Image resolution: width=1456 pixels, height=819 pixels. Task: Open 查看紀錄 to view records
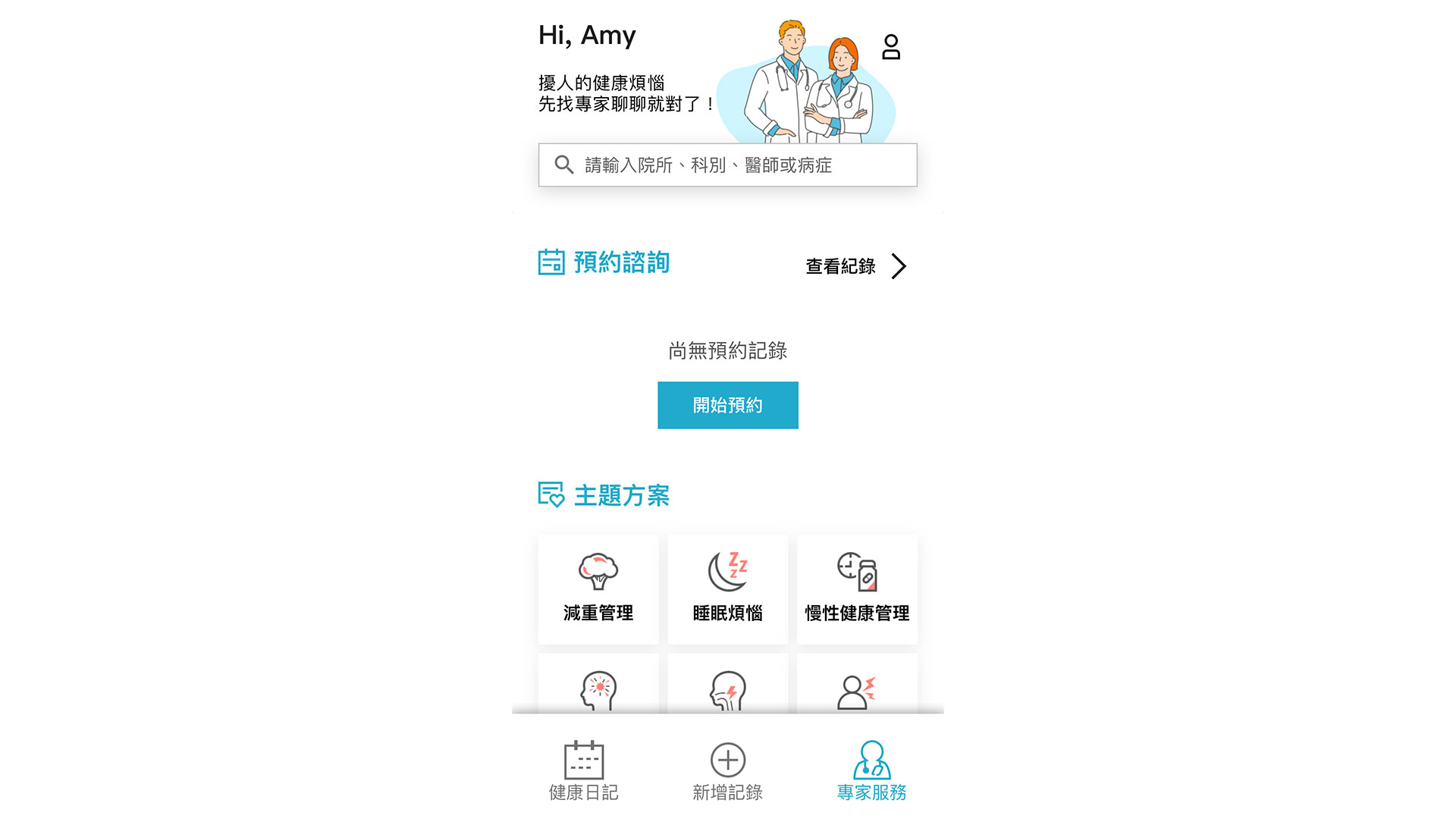click(855, 266)
